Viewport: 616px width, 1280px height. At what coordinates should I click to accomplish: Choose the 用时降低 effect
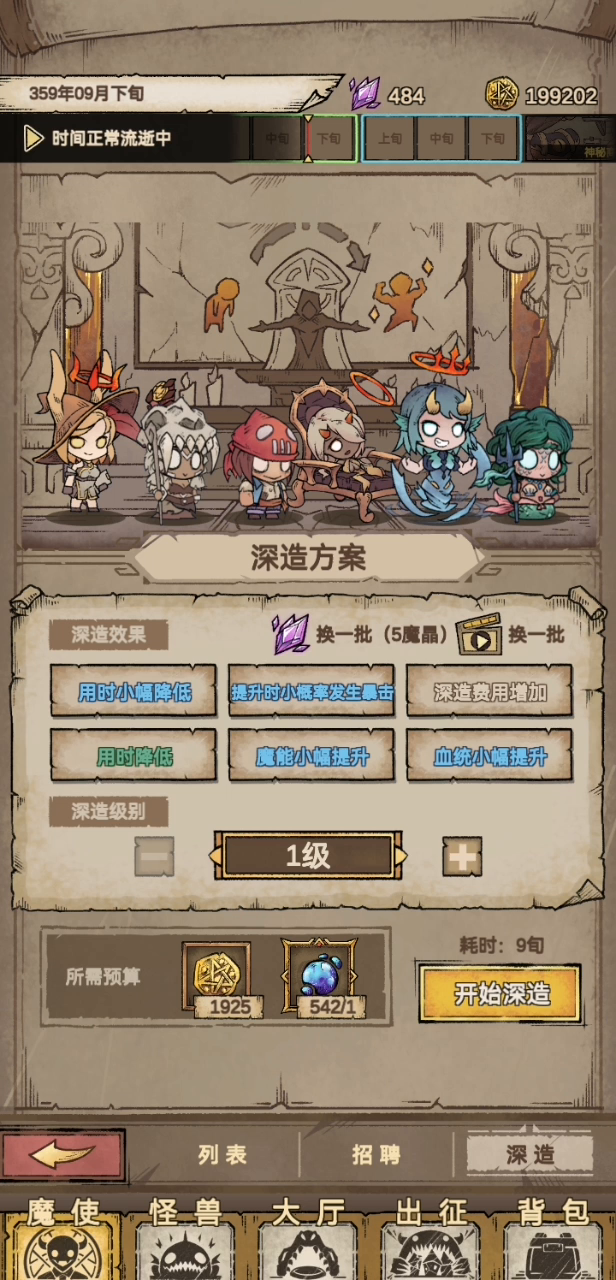[133, 755]
